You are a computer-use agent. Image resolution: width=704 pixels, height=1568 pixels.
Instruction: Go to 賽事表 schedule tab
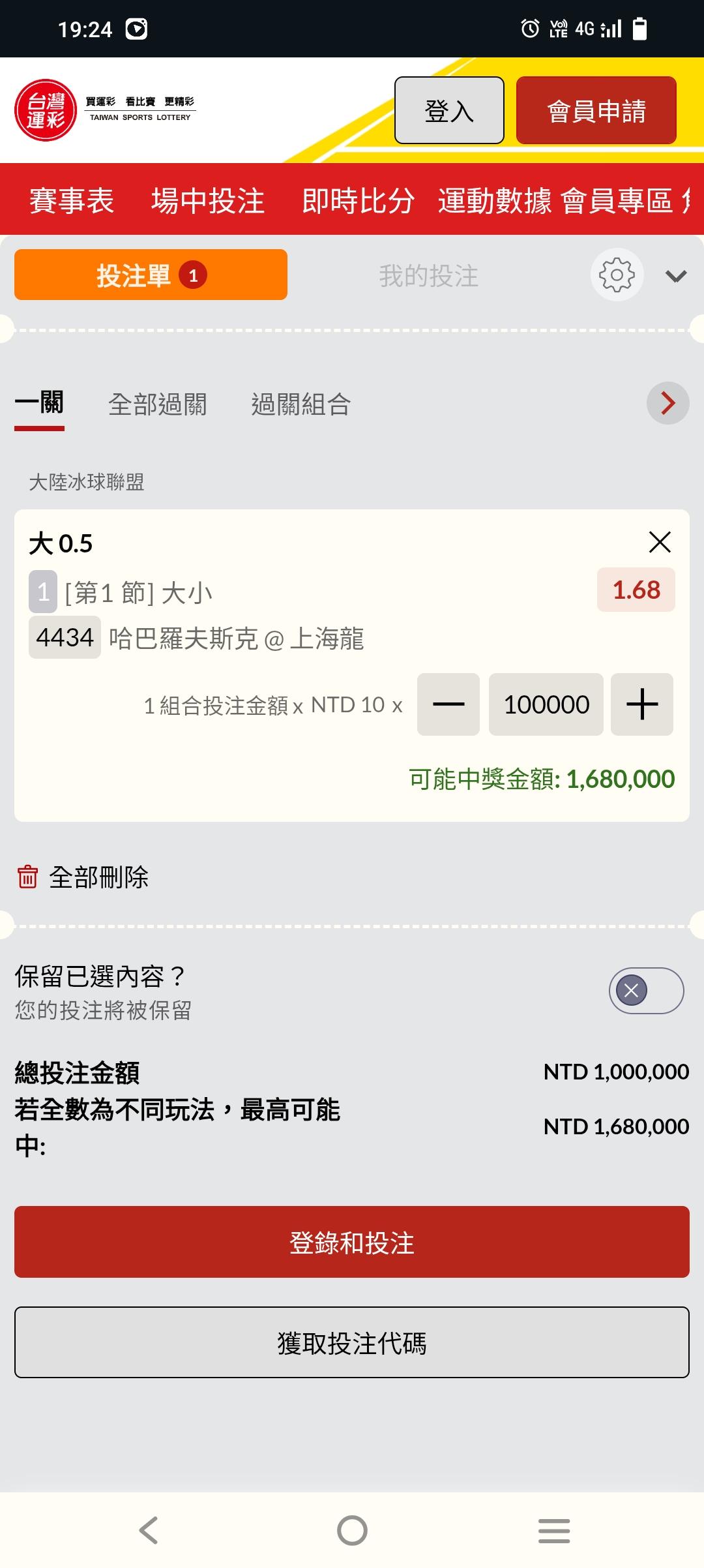(72, 200)
